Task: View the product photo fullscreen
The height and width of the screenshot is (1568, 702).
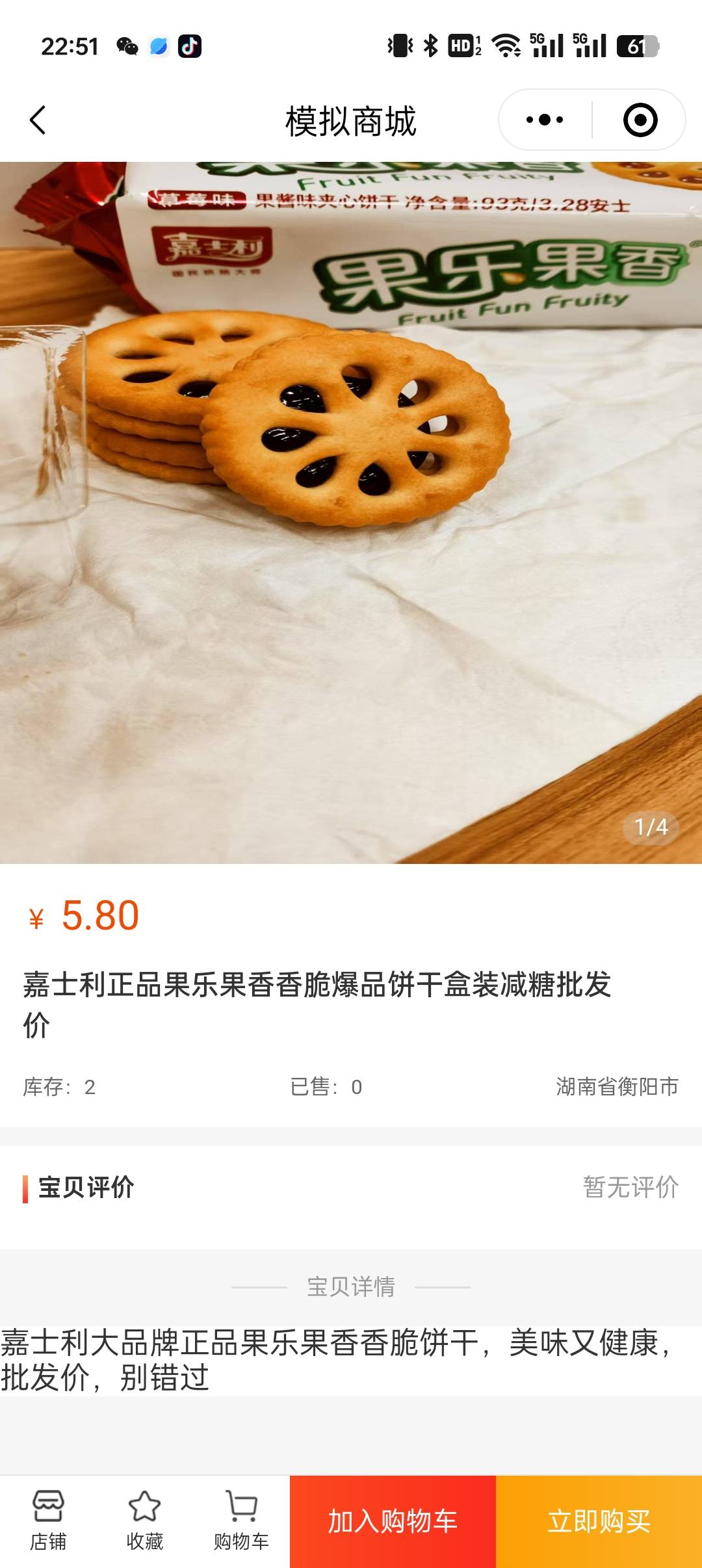Action: point(351,512)
